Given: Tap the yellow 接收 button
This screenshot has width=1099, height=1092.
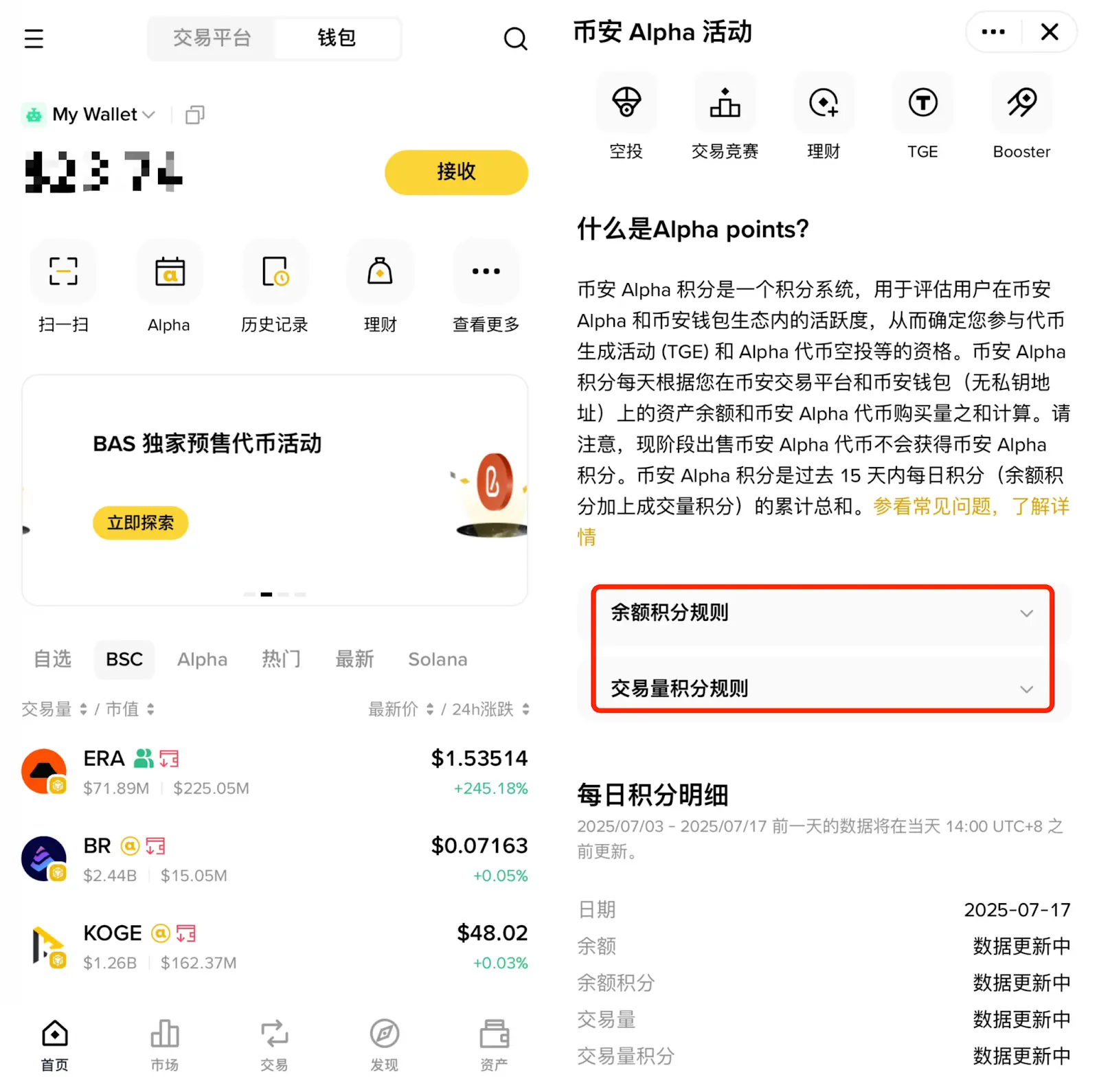Looking at the screenshot, I should click(456, 172).
